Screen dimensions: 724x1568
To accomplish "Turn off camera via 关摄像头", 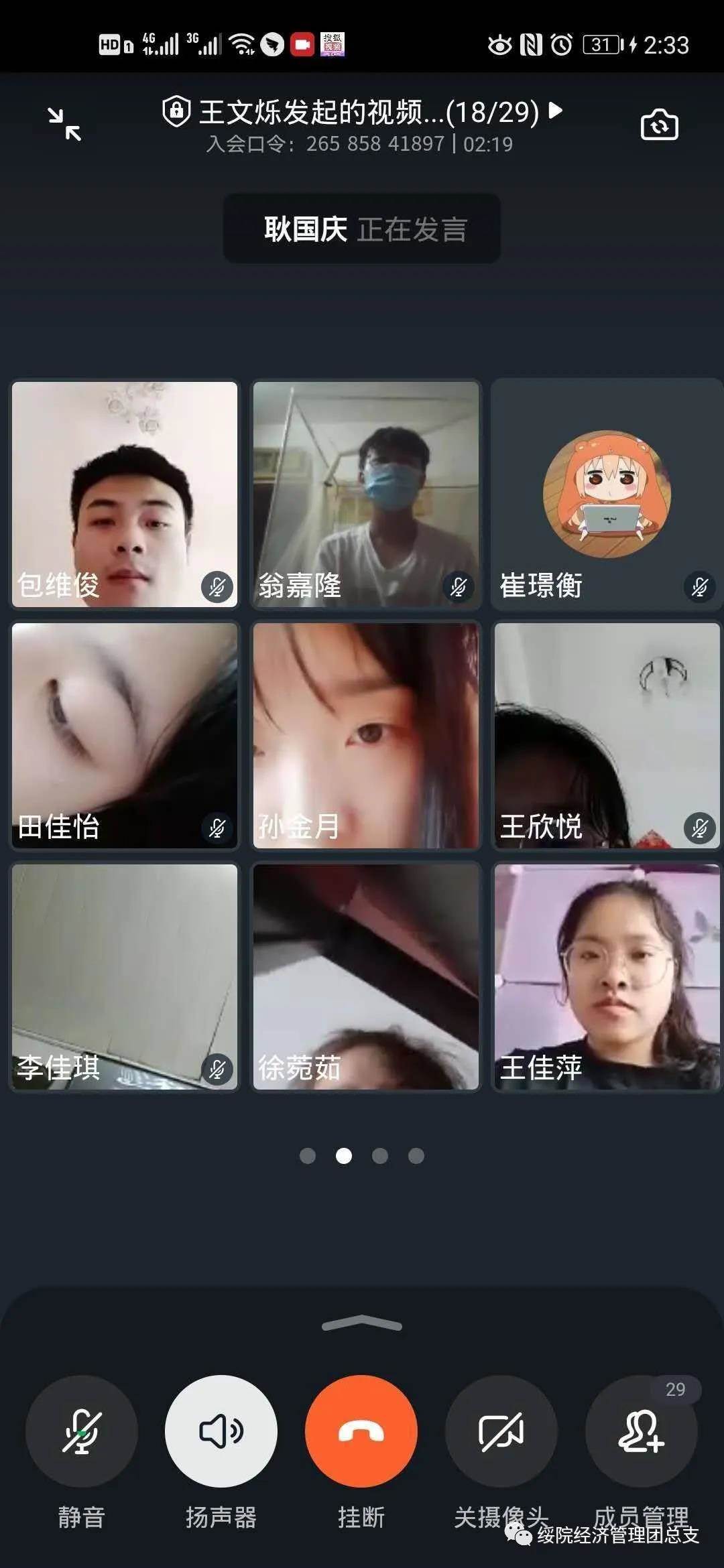I will click(x=501, y=1431).
